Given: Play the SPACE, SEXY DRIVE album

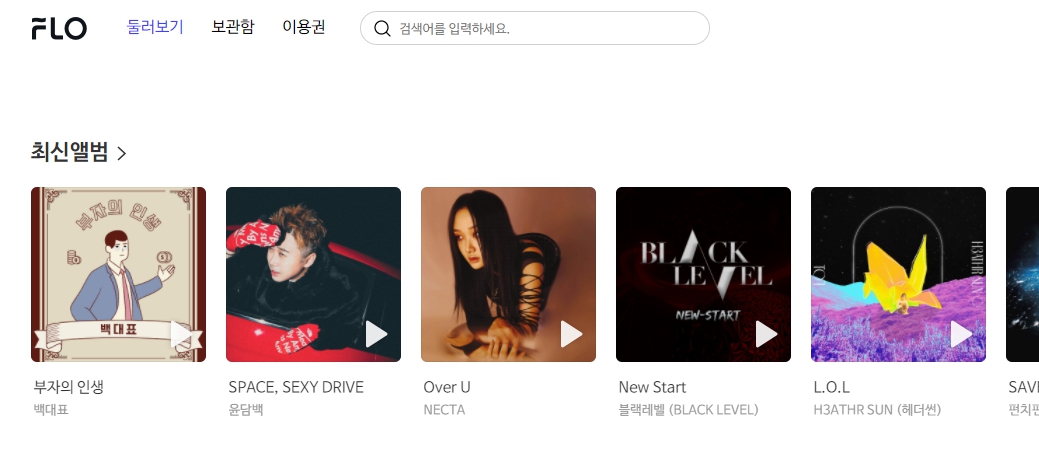Looking at the screenshot, I should coord(376,334).
